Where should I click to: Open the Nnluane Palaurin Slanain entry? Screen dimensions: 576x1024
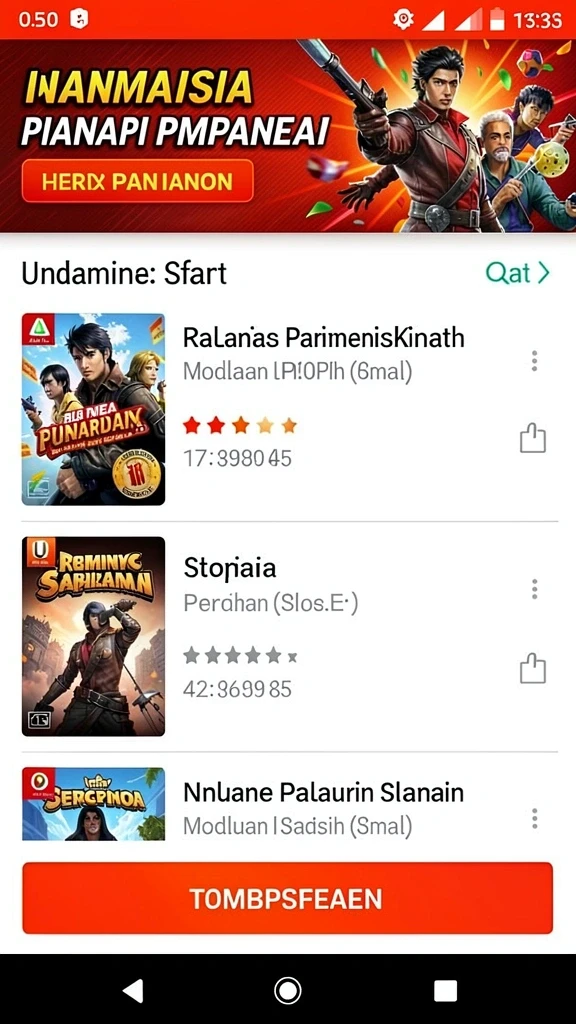coord(289,803)
